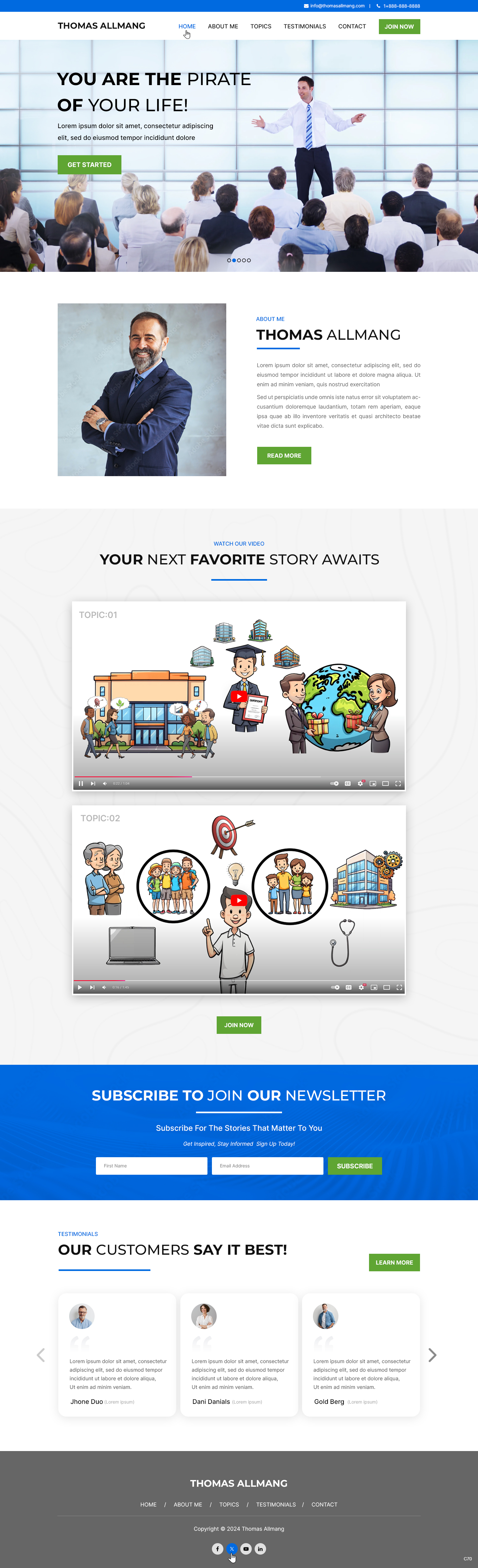Open the About Me nav link
The image size is (478, 1568).
(x=223, y=26)
